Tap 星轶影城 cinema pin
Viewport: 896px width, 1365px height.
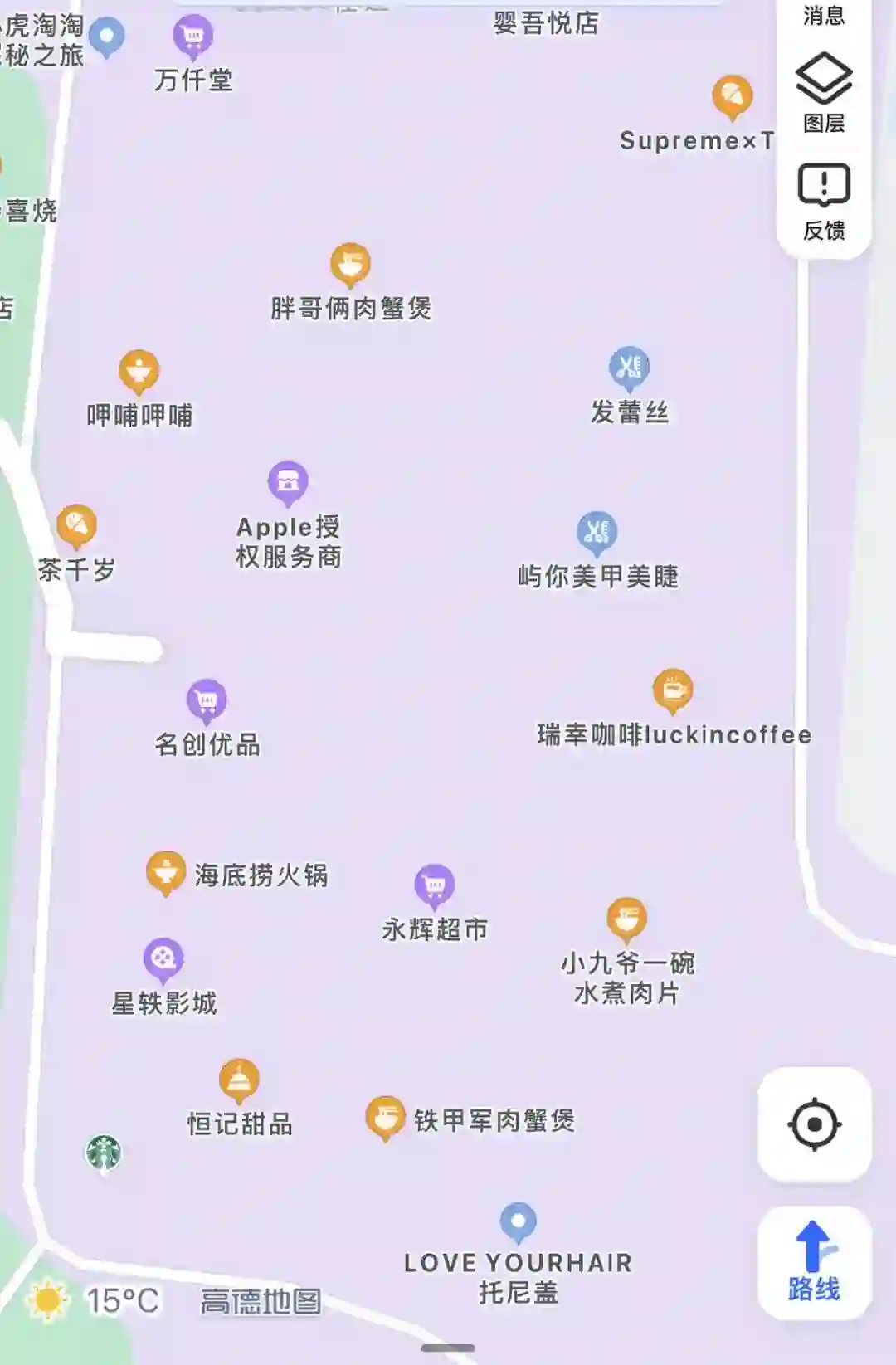tap(163, 960)
